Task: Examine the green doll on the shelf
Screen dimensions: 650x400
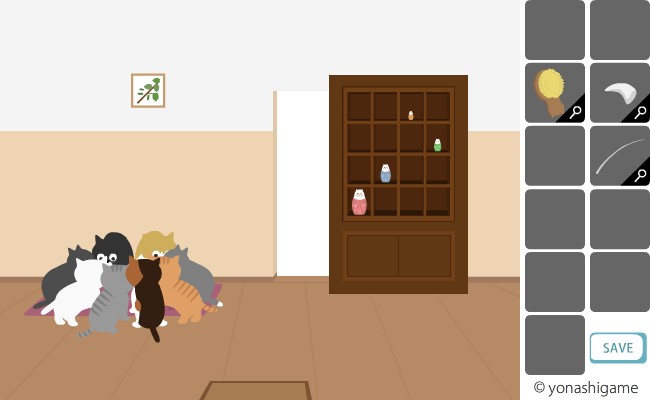Action: (x=437, y=145)
